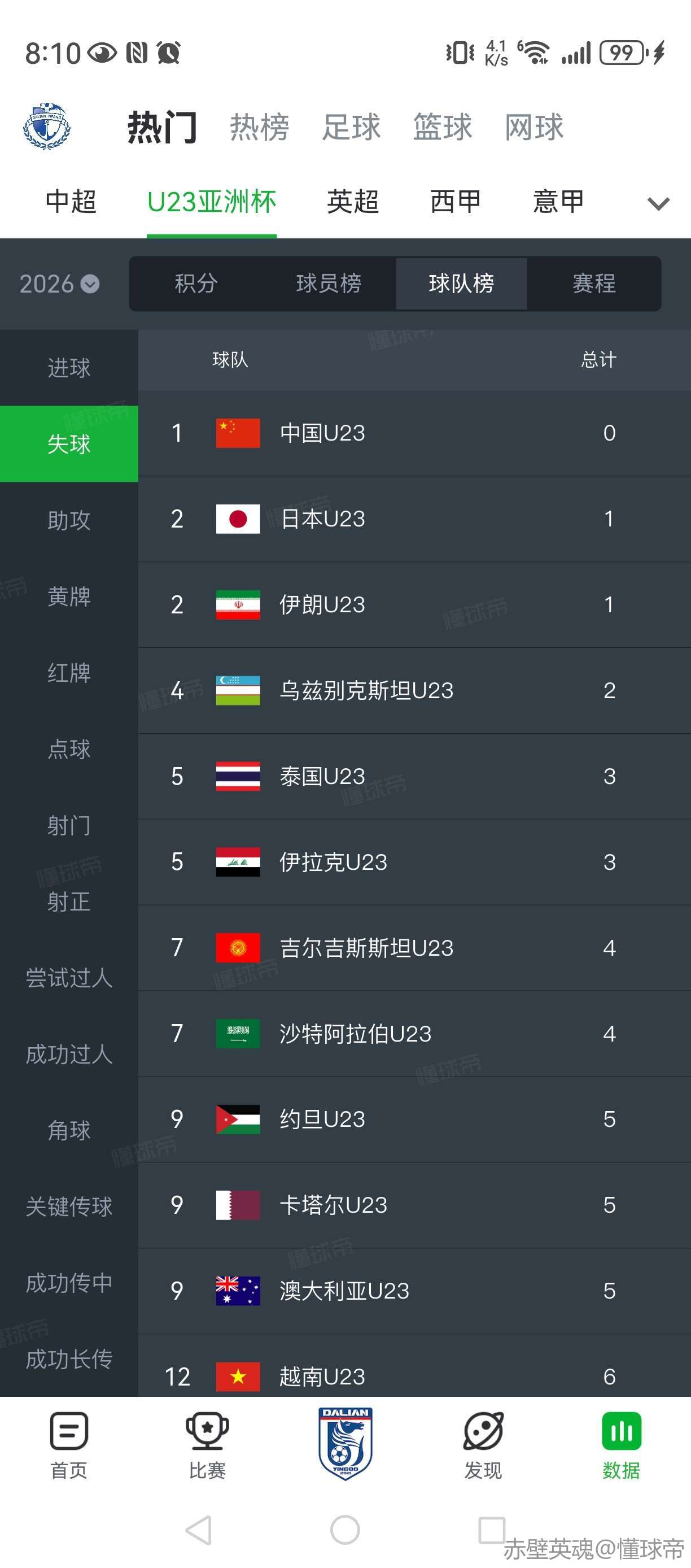The image size is (691, 1568).
Task: Expand the league list chevron
Action: 658,203
